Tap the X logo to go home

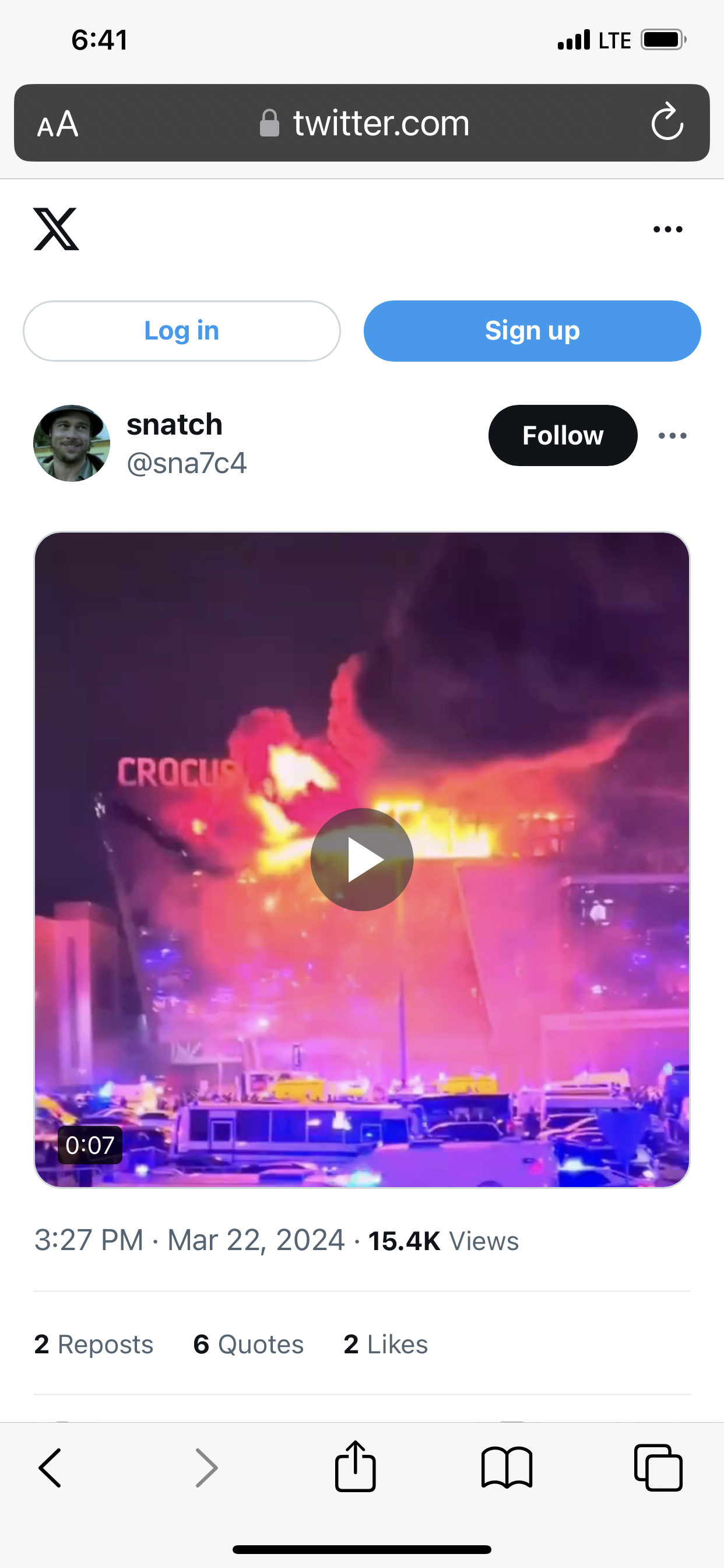pos(56,229)
